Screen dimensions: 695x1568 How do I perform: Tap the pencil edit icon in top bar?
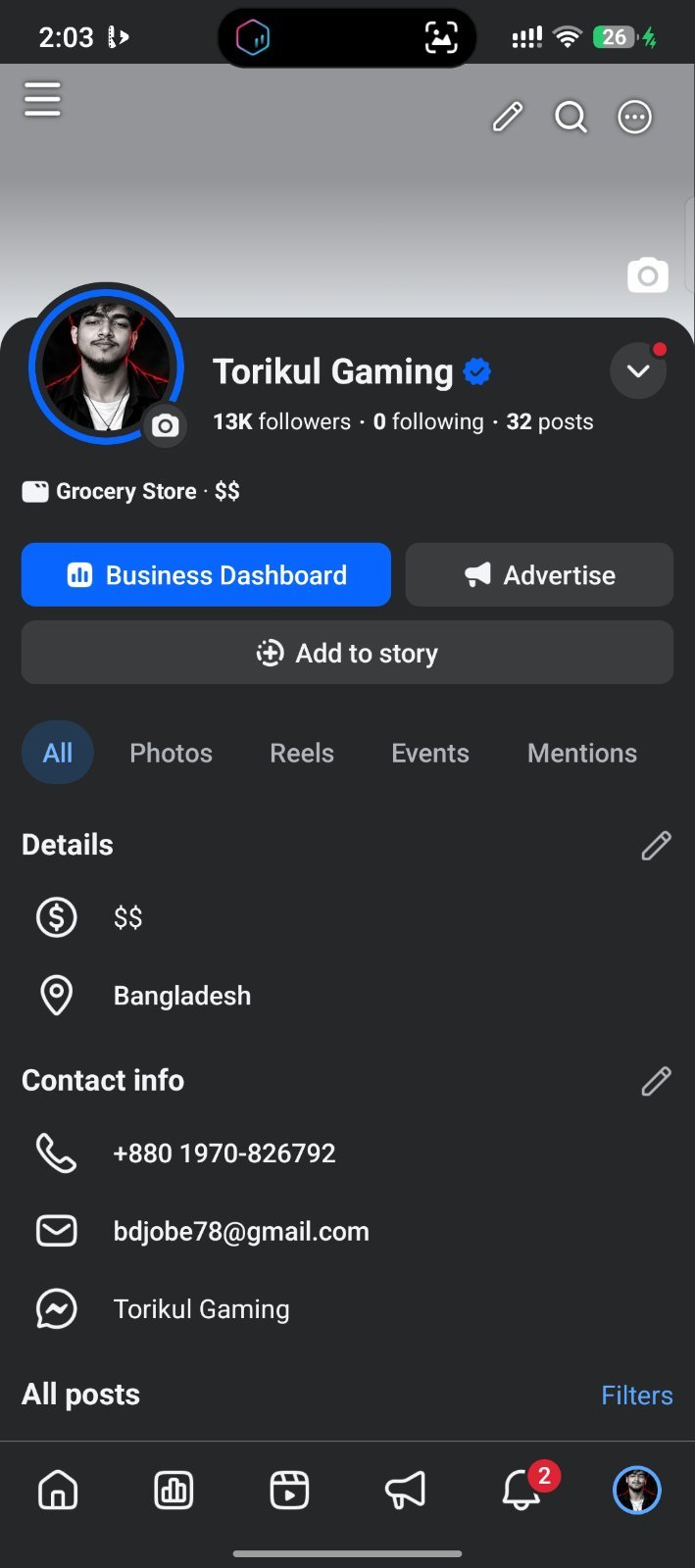pyautogui.click(x=507, y=117)
